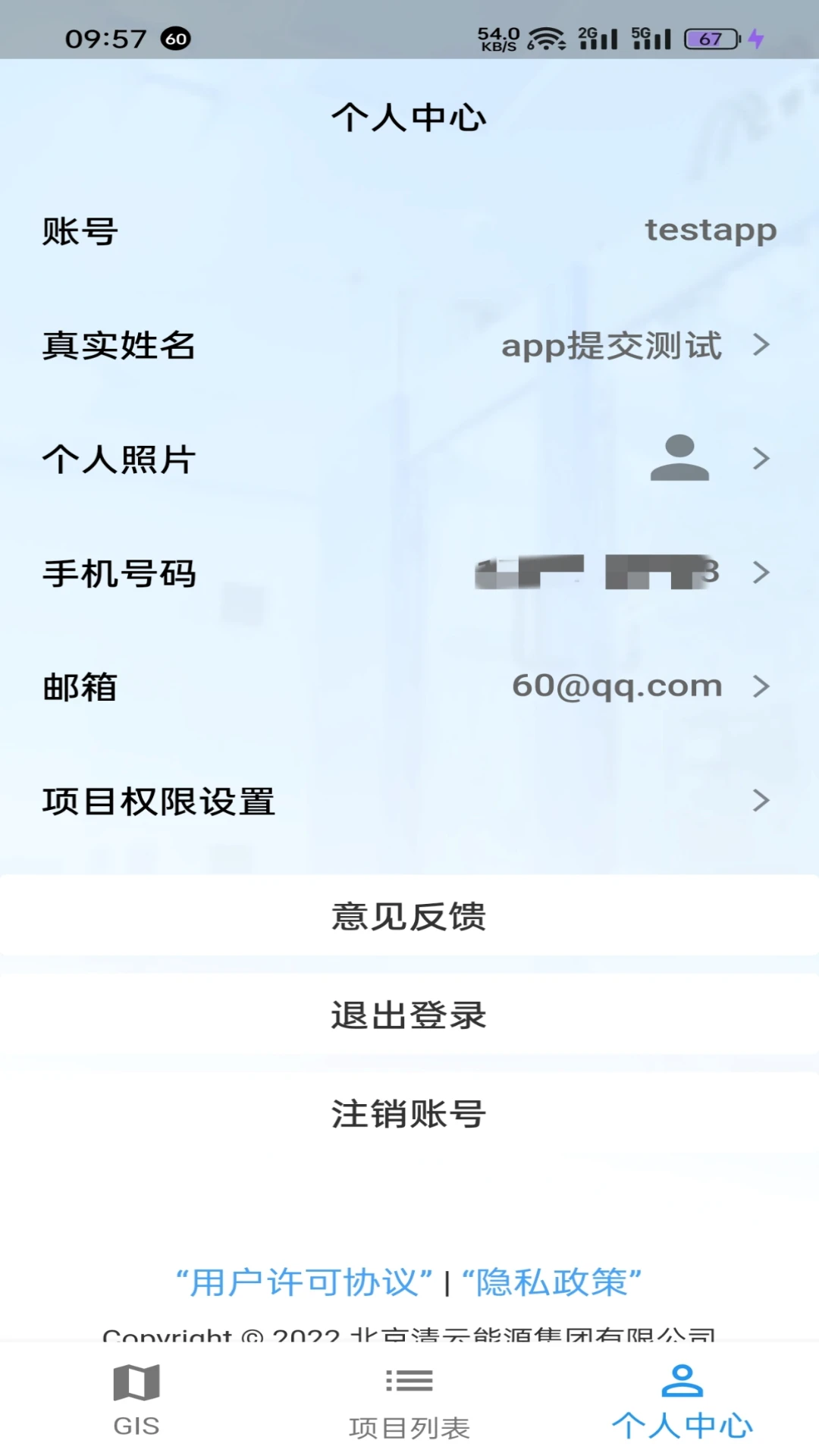Tap 退出登录 to log out
Viewport: 819px width, 1456px height.
(409, 1015)
